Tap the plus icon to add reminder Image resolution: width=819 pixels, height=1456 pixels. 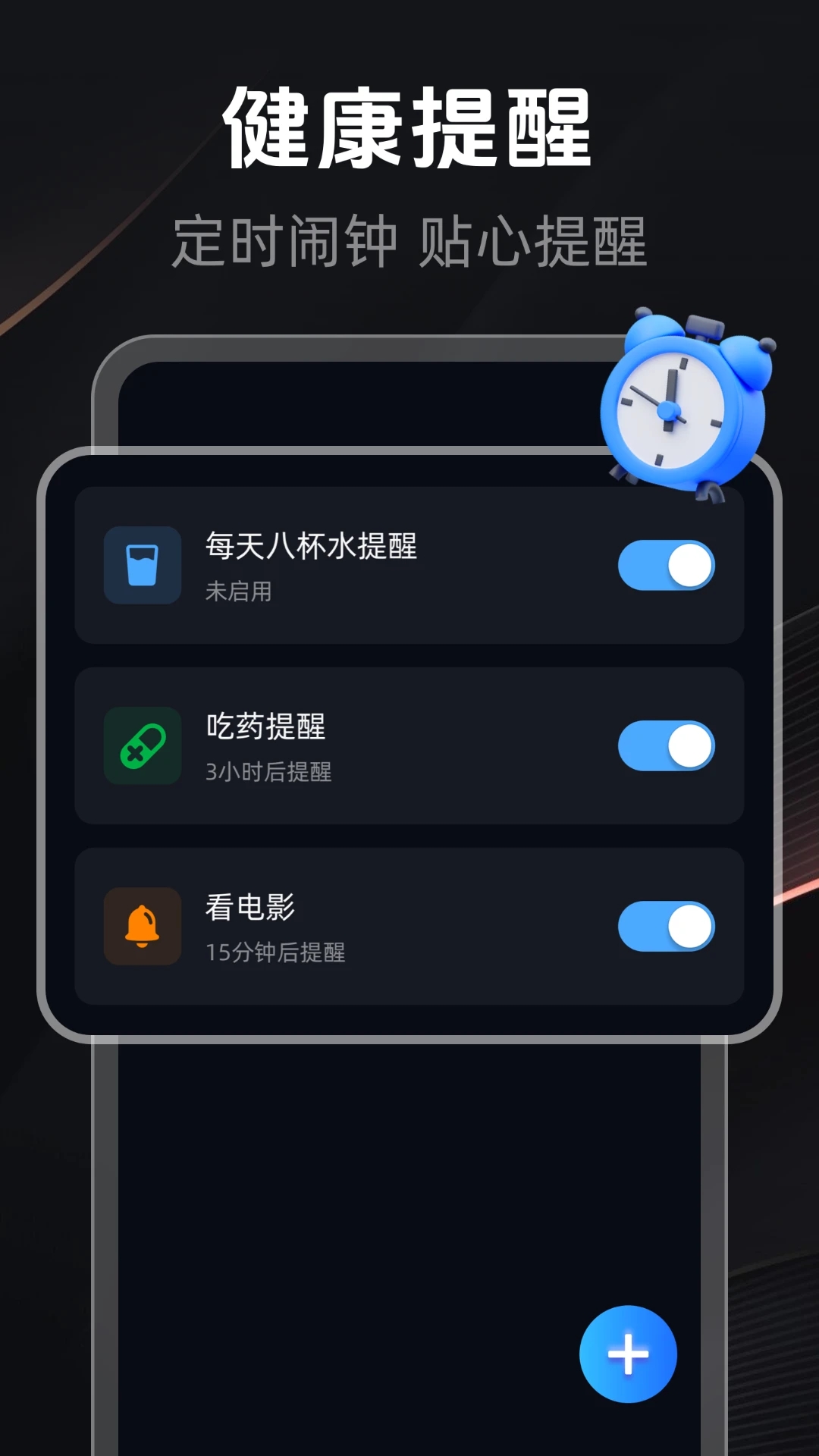(626, 1356)
